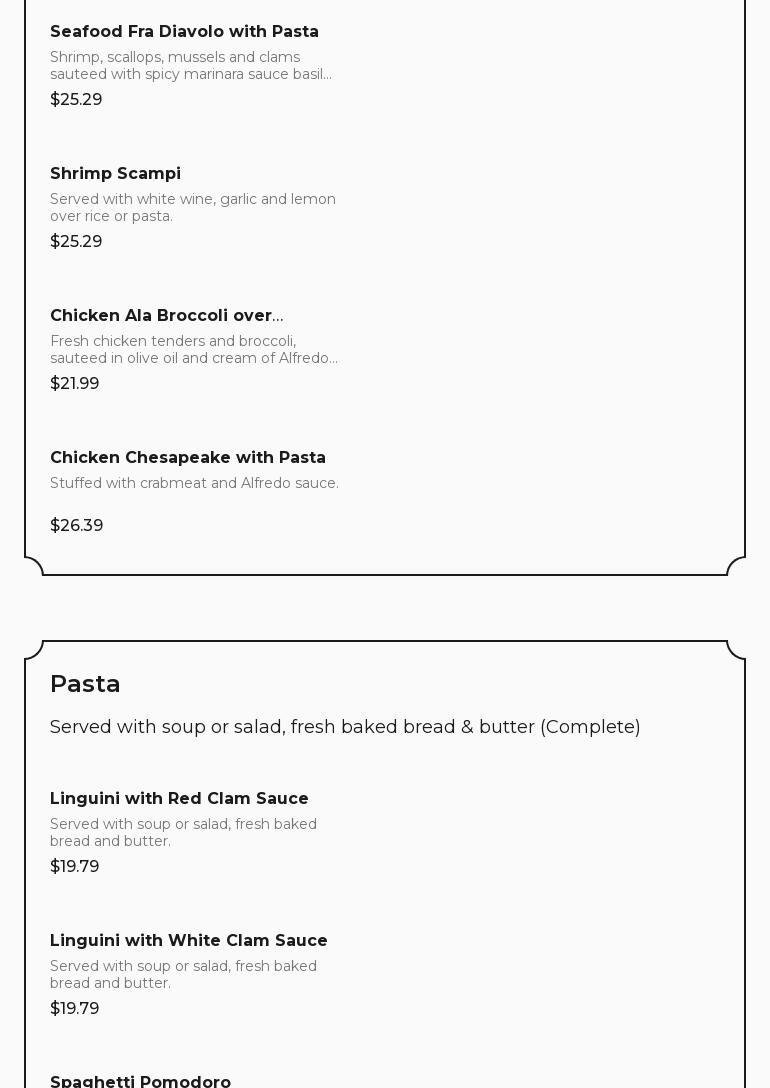
Task: Select Linguini with Red Clam Sauce
Action: [x=180, y=799]
